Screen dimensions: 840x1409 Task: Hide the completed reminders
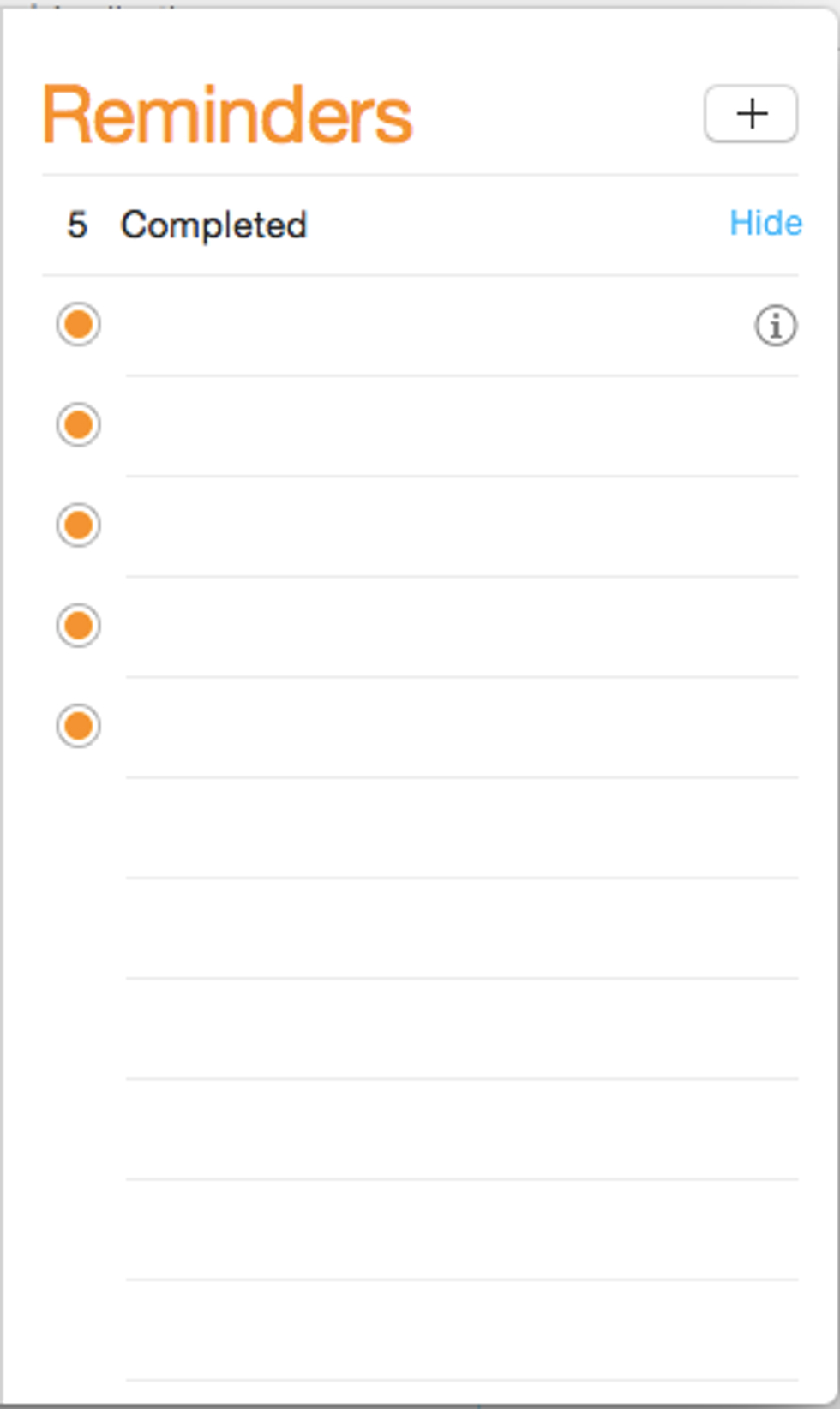(x=765, y=223)
